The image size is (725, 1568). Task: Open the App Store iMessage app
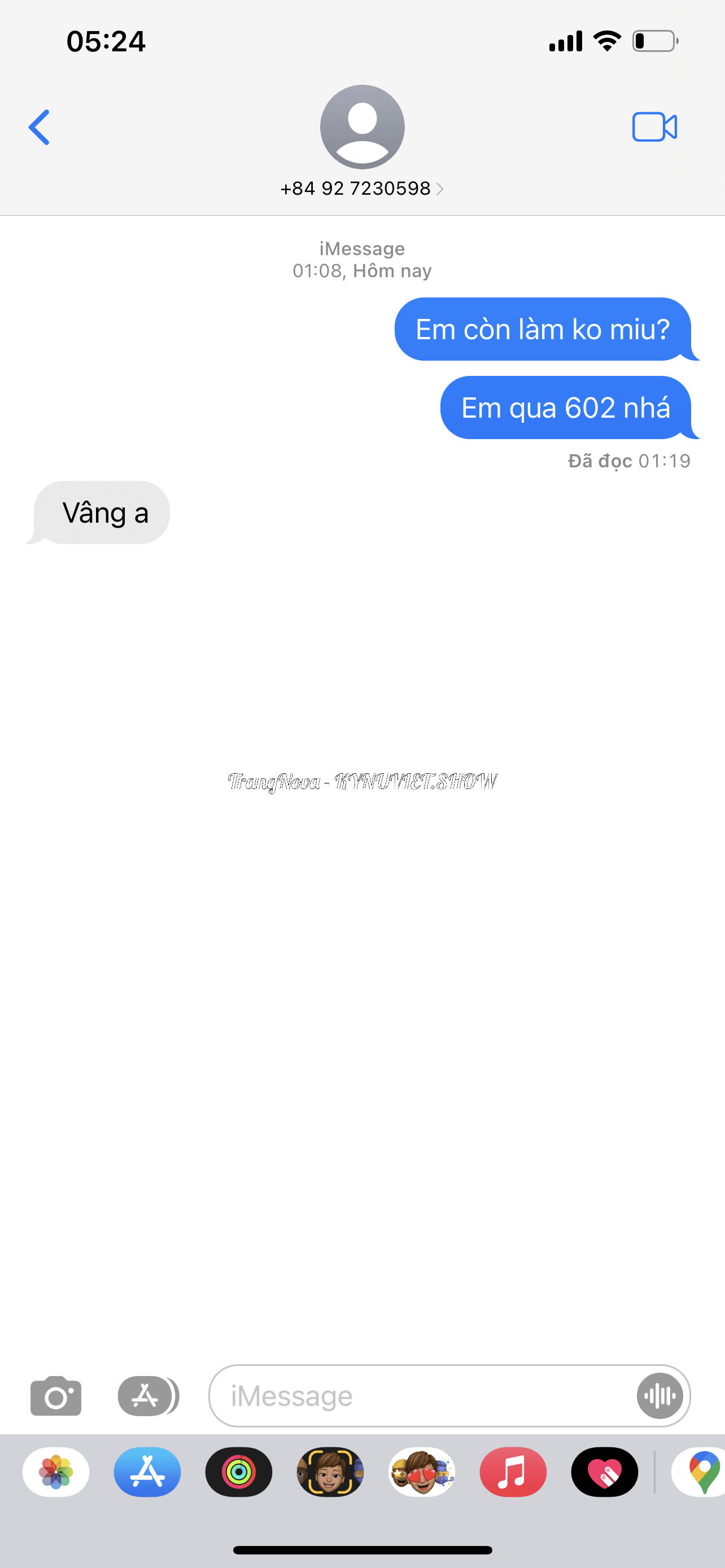tap(147, 1473)
